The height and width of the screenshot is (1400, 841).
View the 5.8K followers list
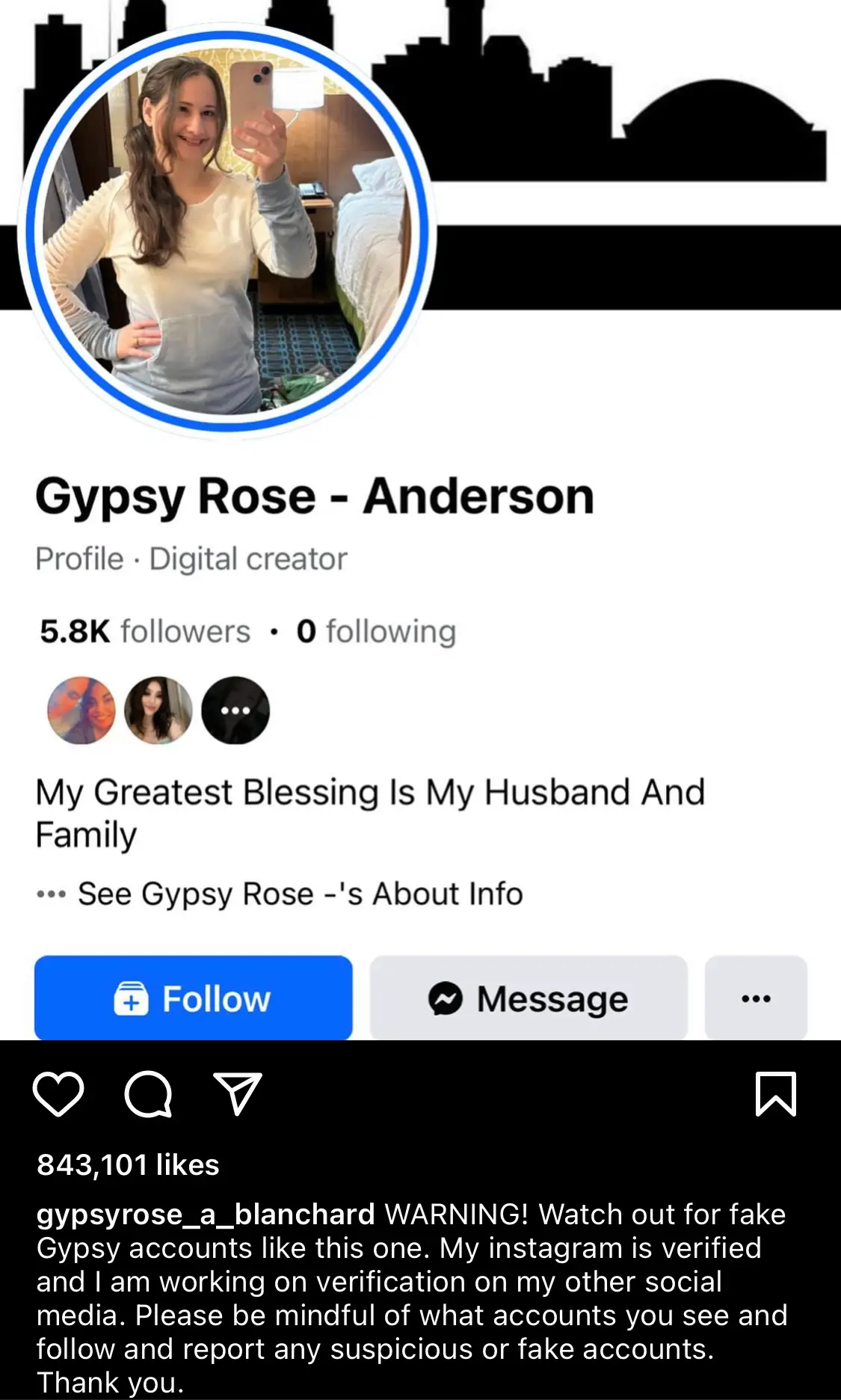click(144, 630)
